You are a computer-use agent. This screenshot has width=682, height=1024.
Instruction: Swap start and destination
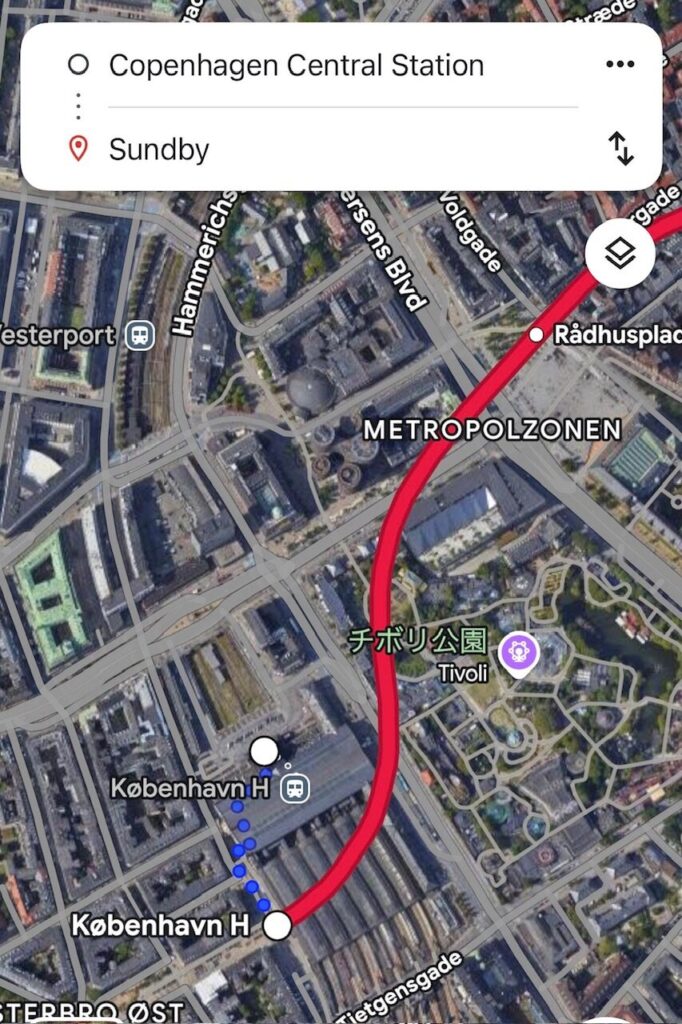coord(621,149)
